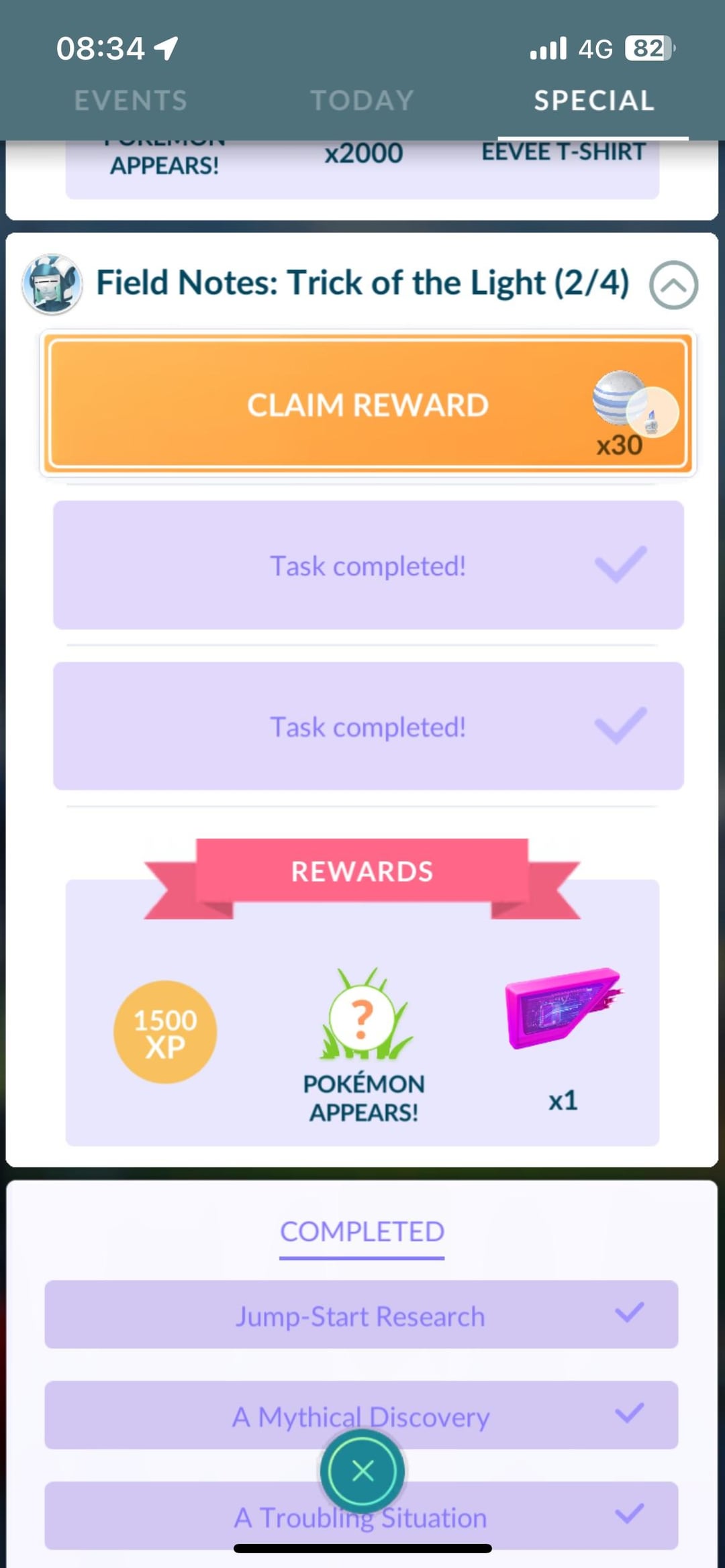Switch to the Events tab
The width and height of the screenshot is (725, 1568).
[x=131, y=101]
